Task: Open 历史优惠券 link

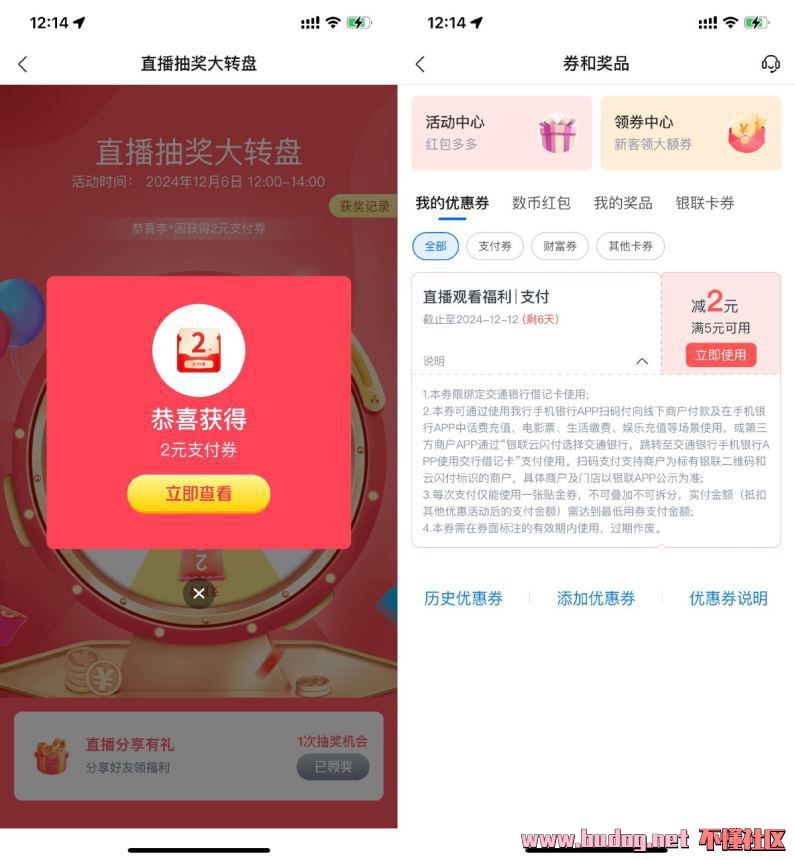Action: pyautogui.click(x=463, y=598)
